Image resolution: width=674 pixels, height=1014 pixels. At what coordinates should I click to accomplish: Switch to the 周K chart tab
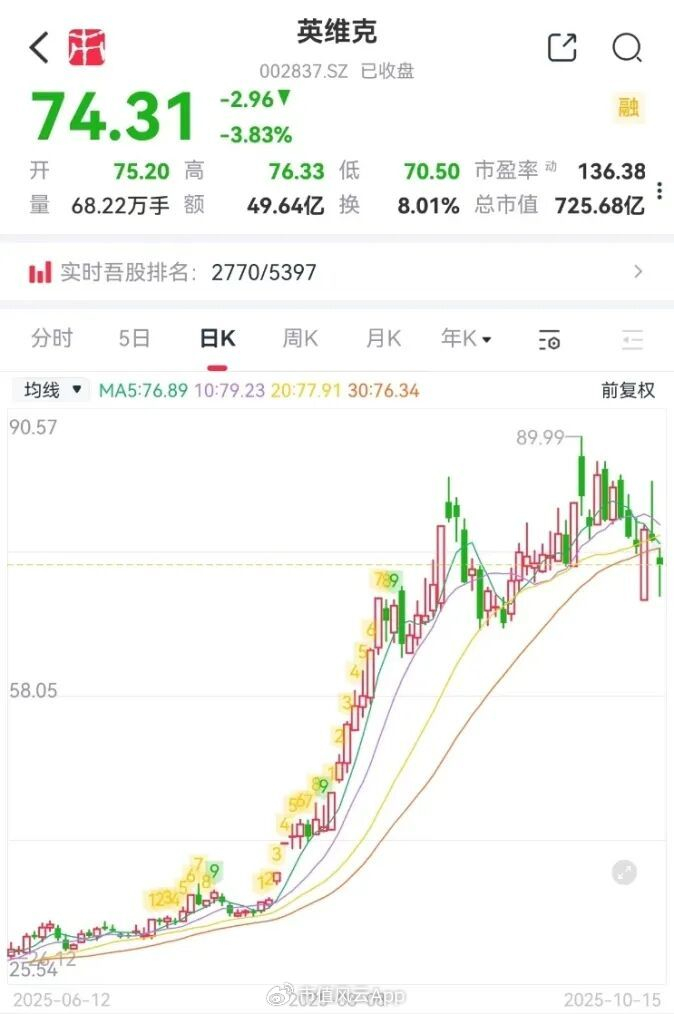(299, 339)
